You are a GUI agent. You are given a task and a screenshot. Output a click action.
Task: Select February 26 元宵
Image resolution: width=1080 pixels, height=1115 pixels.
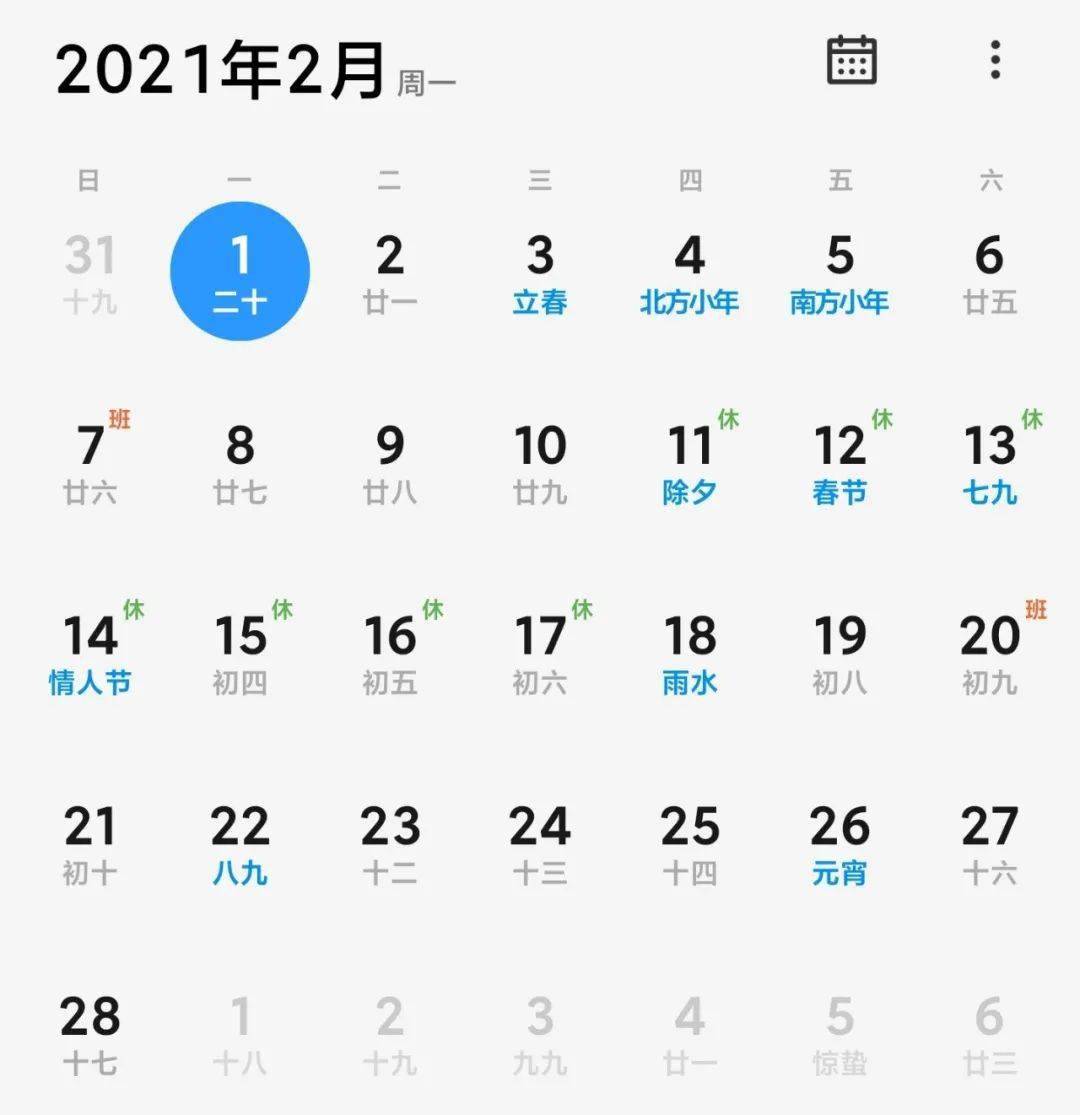tap(840, 842)
